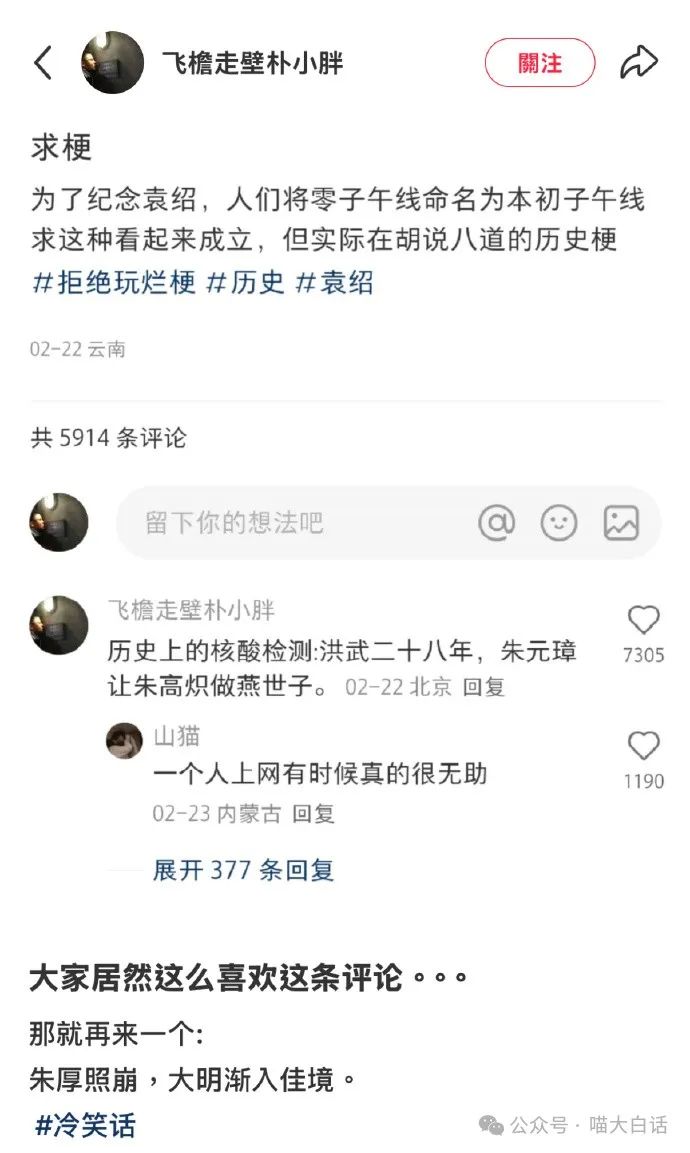Like 山猫's reply
The image size is (690, 1153).
tap(643, 746)
